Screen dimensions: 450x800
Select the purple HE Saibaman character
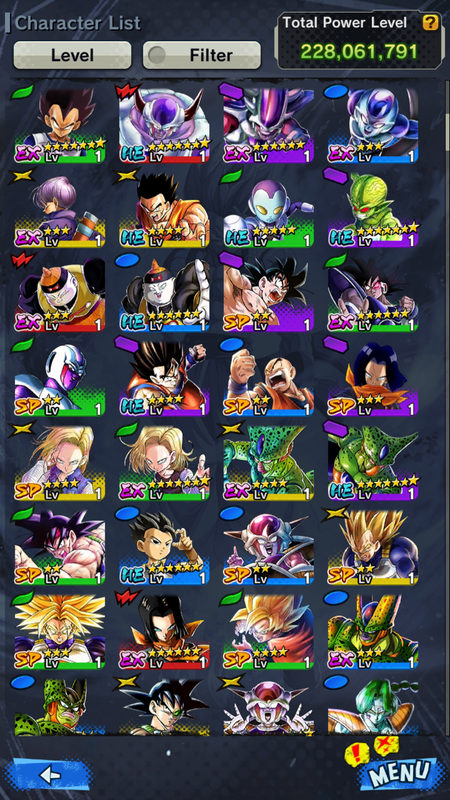pos(373,210)
